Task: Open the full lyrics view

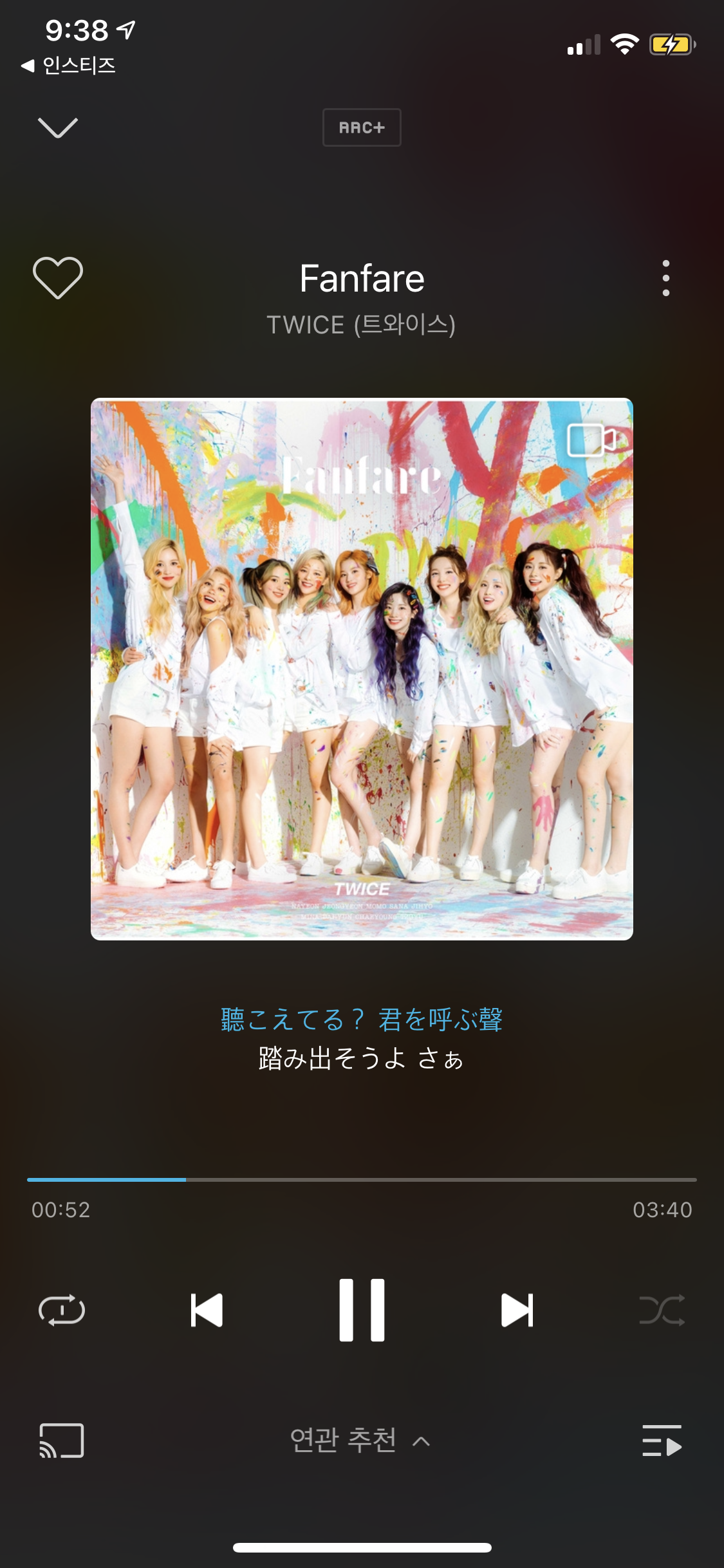Action: pyautogui.click(x=362, y=1038)
